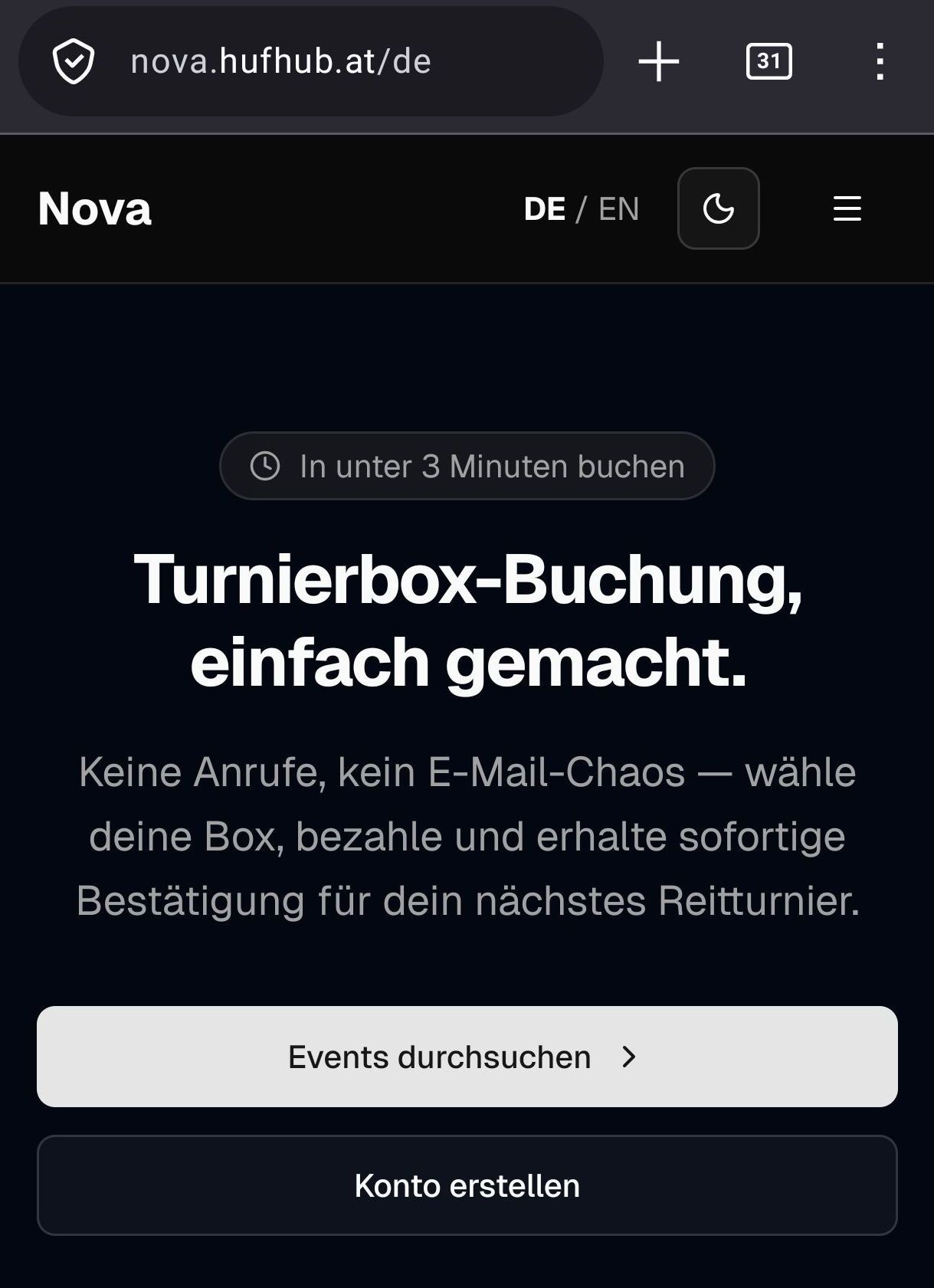Switch site language to EN

coord(618,209)
